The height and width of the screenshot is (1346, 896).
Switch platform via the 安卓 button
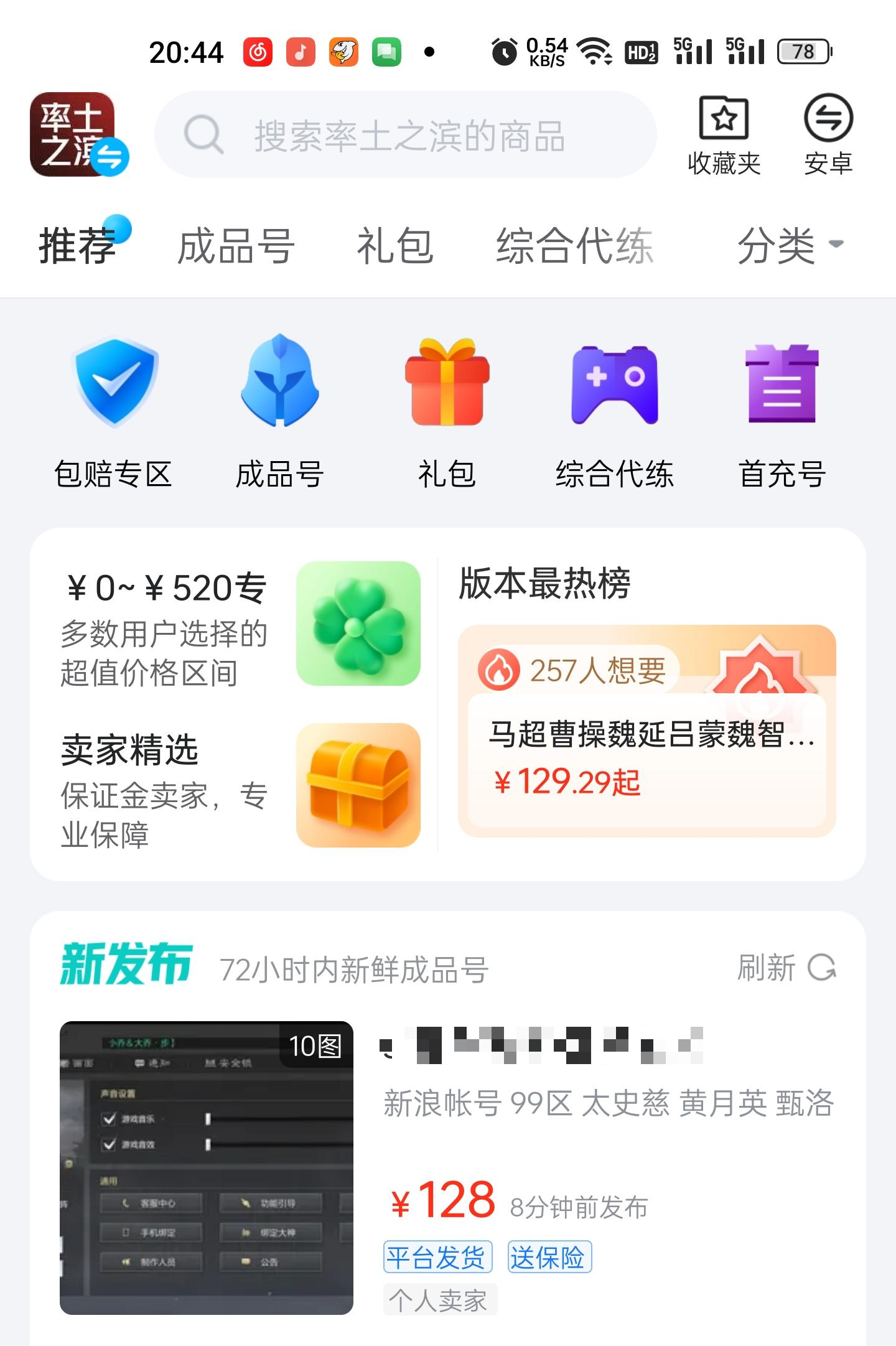pos(828,135)
